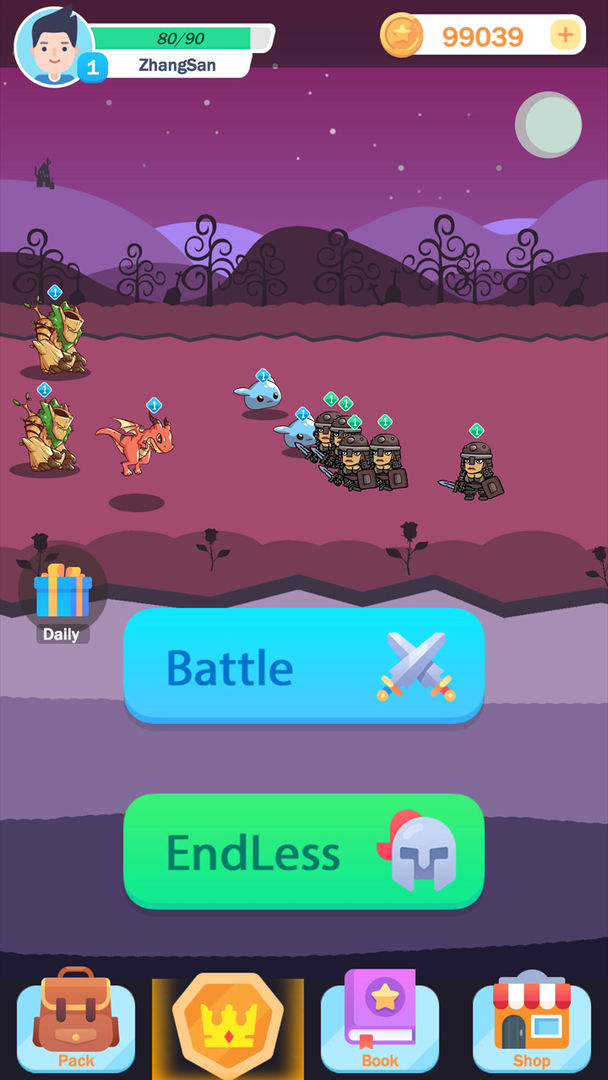Open the Pack tab
This screenshot has width=608, height=1080.
tap(76, 1022)
